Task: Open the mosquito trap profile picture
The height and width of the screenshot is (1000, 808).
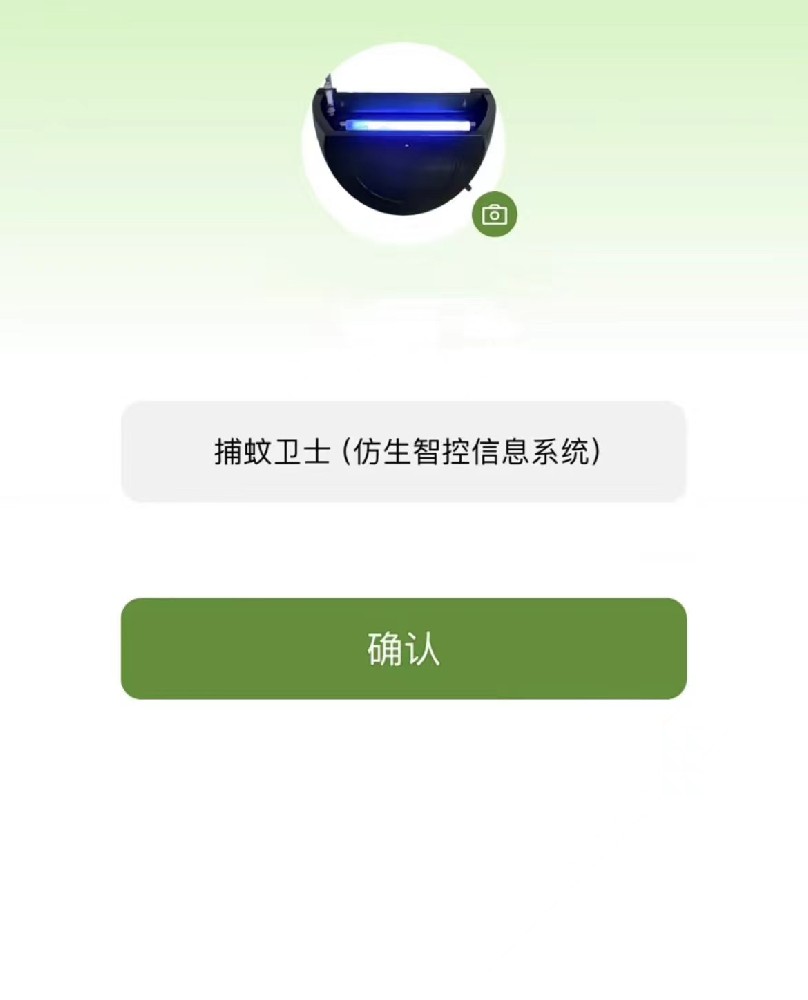Action: [403, 143]
